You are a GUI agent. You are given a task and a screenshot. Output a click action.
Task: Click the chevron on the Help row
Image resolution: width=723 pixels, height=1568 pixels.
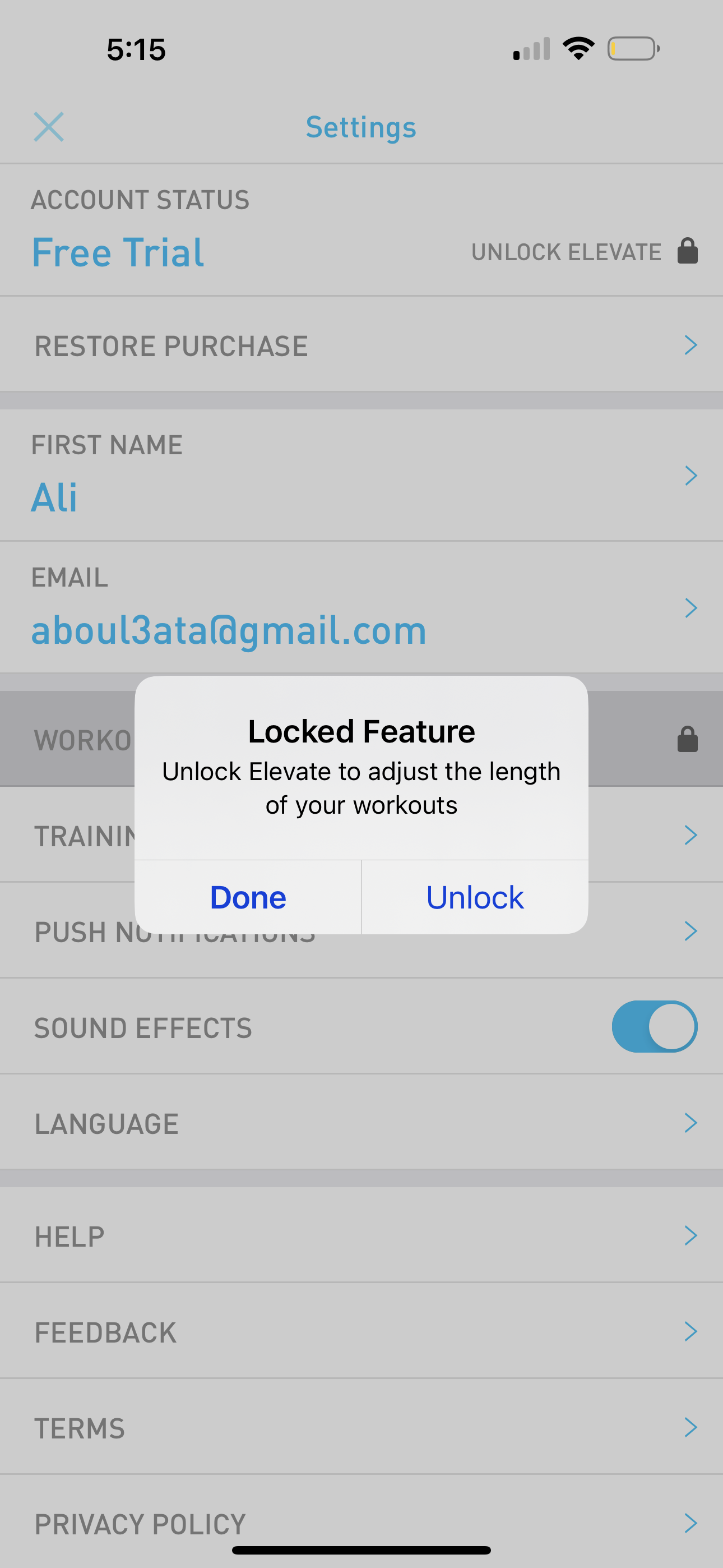pos(690,1234)
